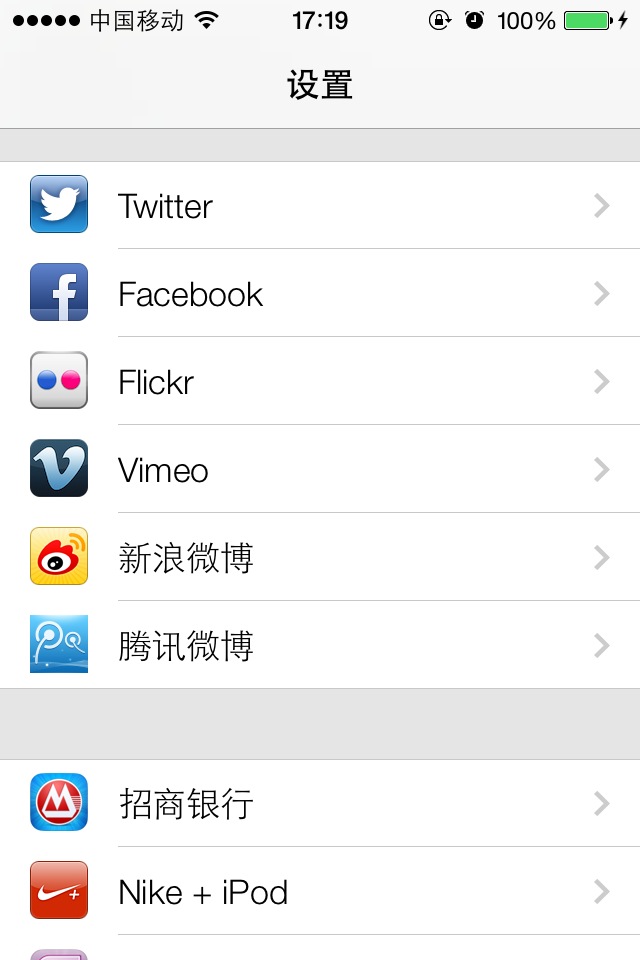The image size is (640, 960).
Task: Select the Vimeo row
Action: click(x=320, y=469)
